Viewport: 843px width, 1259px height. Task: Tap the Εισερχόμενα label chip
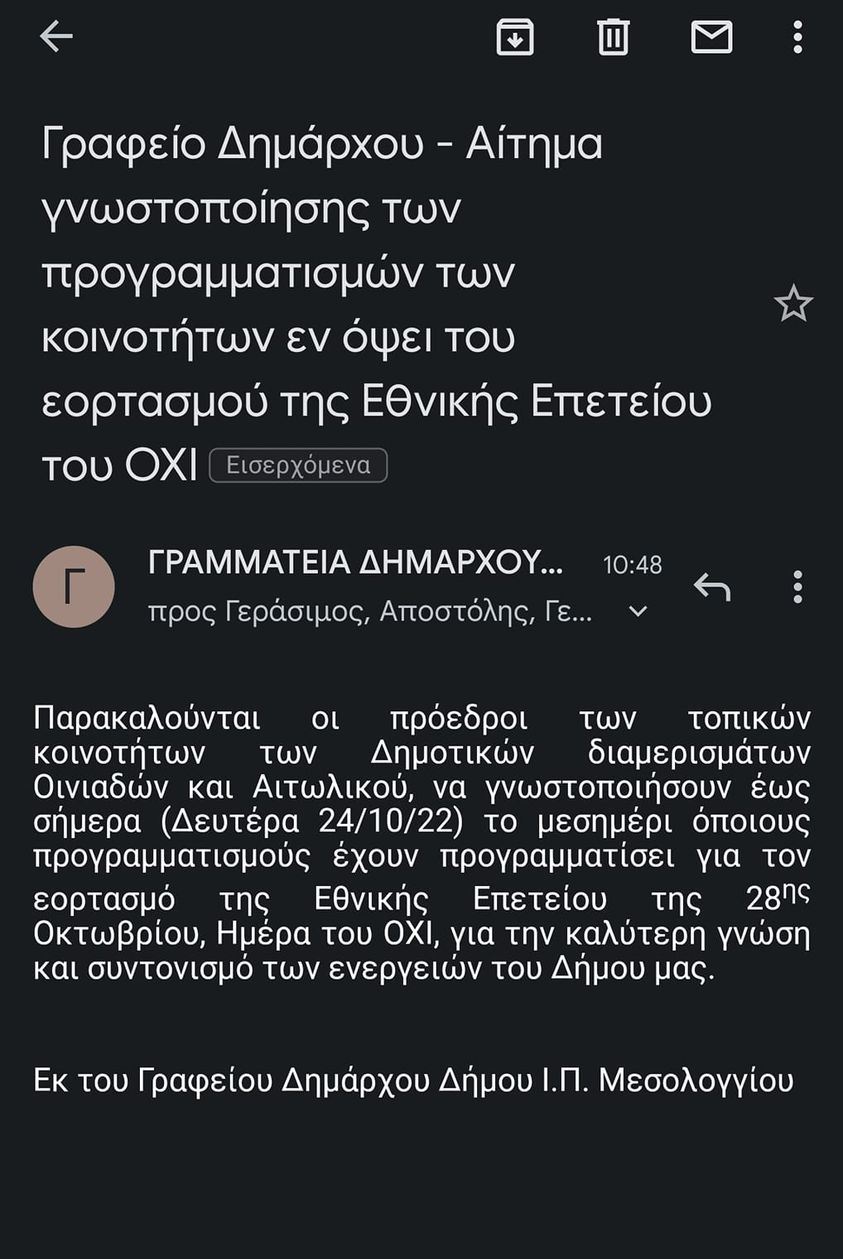click(298, 465)
